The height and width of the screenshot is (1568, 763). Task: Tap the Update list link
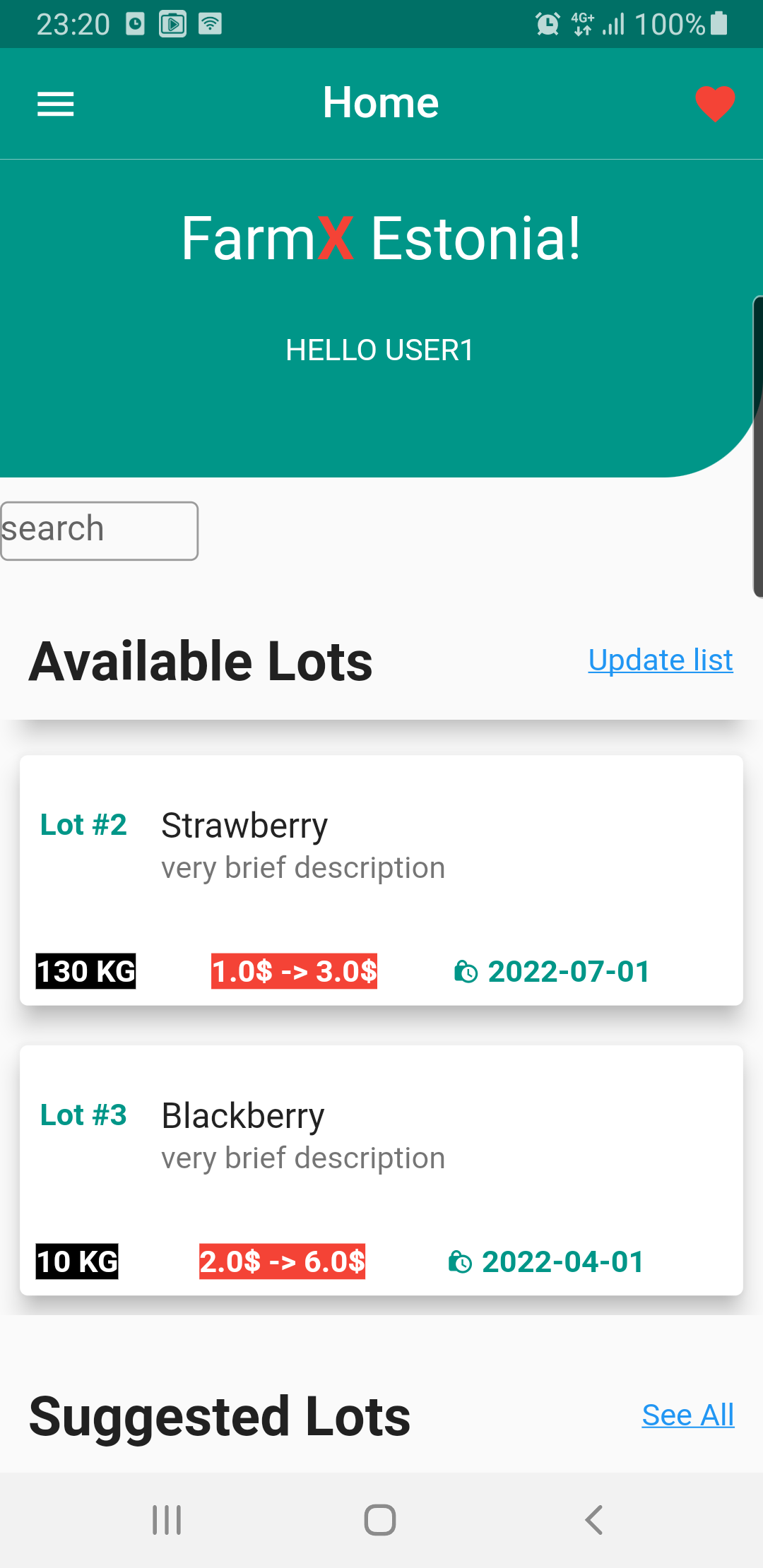[660, 660]
